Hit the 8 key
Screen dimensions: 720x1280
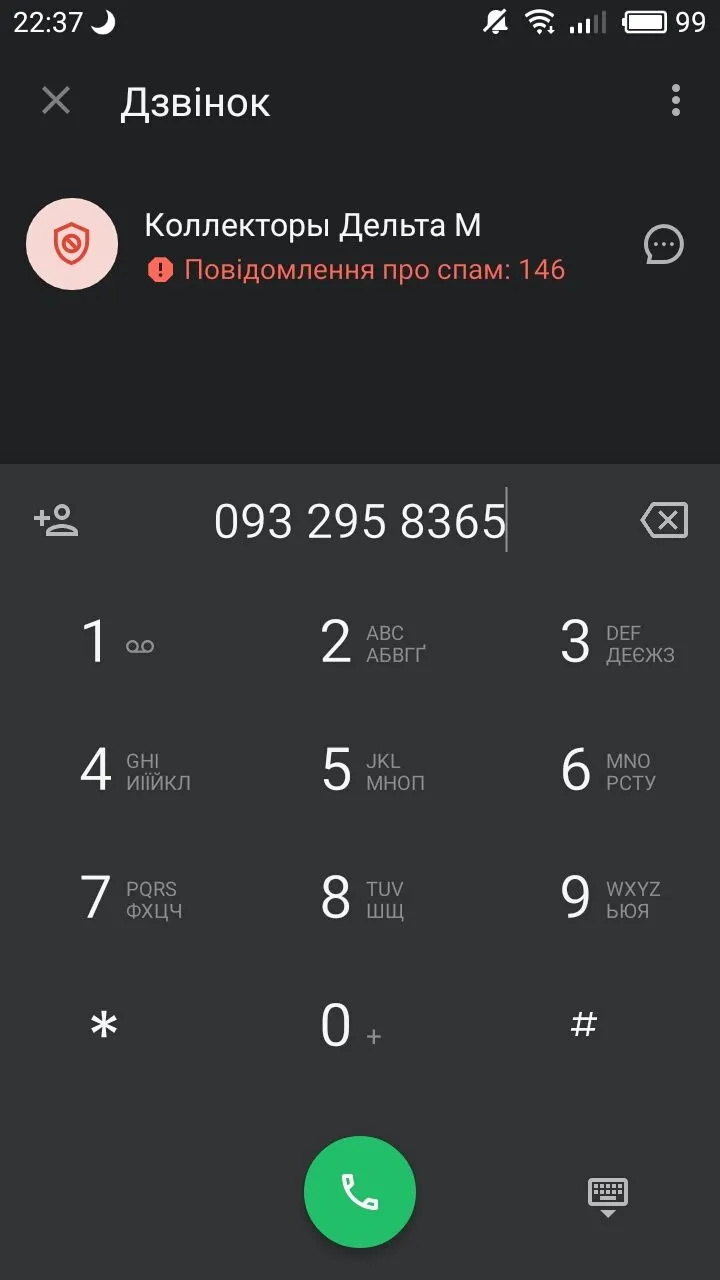click(360, 898)
